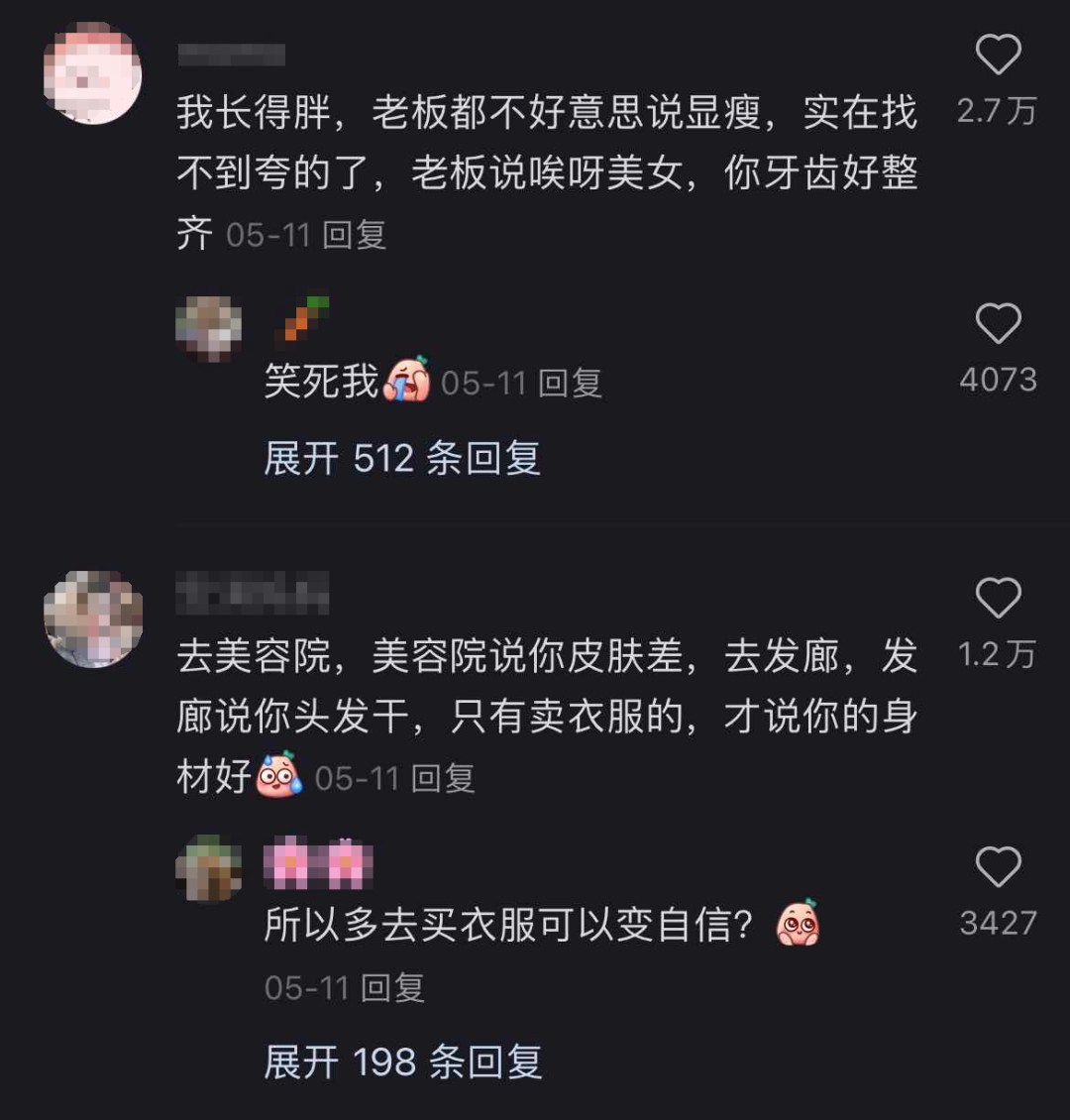
Task: Reply to the 牙齿好整齐 comment
Action: point(354,235)
